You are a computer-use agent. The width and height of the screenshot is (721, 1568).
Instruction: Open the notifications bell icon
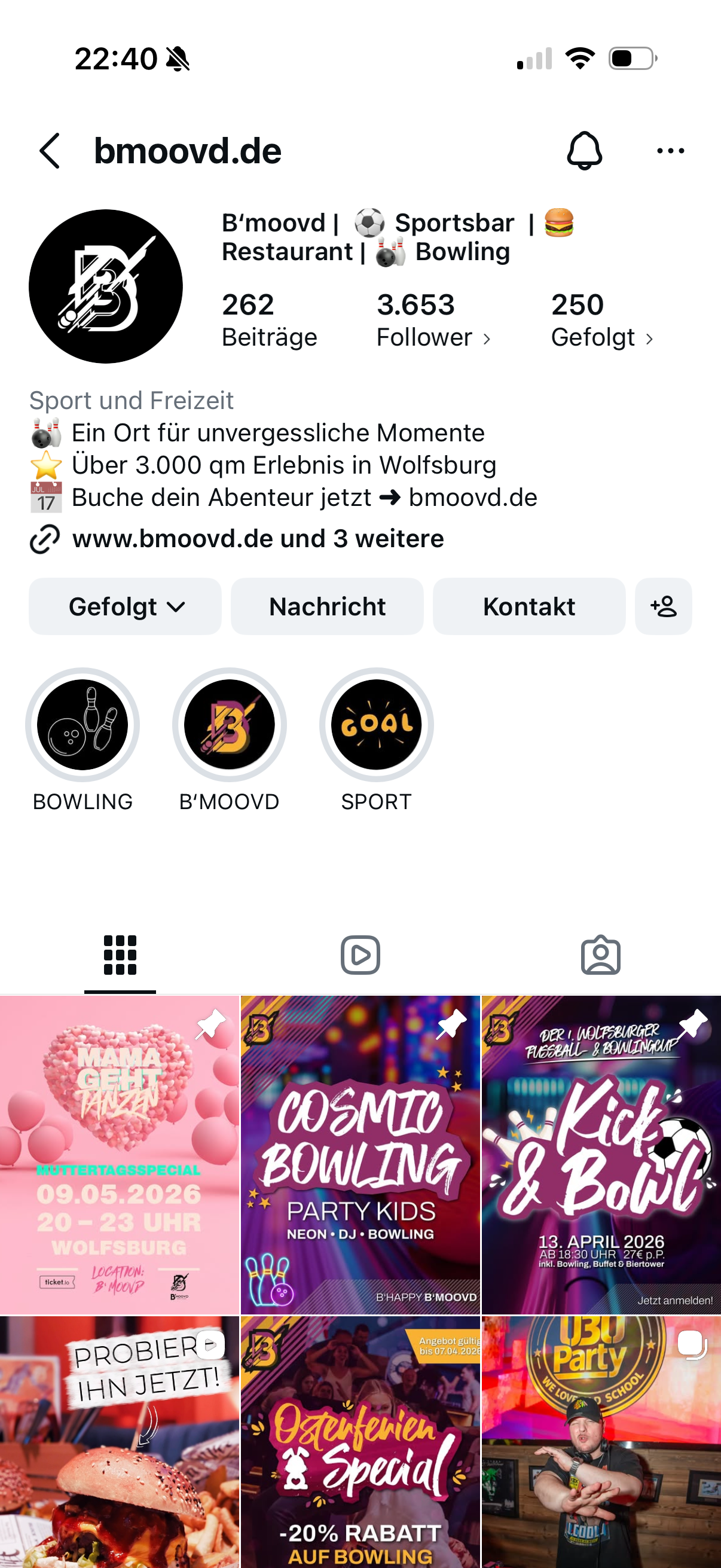point(583,151)
